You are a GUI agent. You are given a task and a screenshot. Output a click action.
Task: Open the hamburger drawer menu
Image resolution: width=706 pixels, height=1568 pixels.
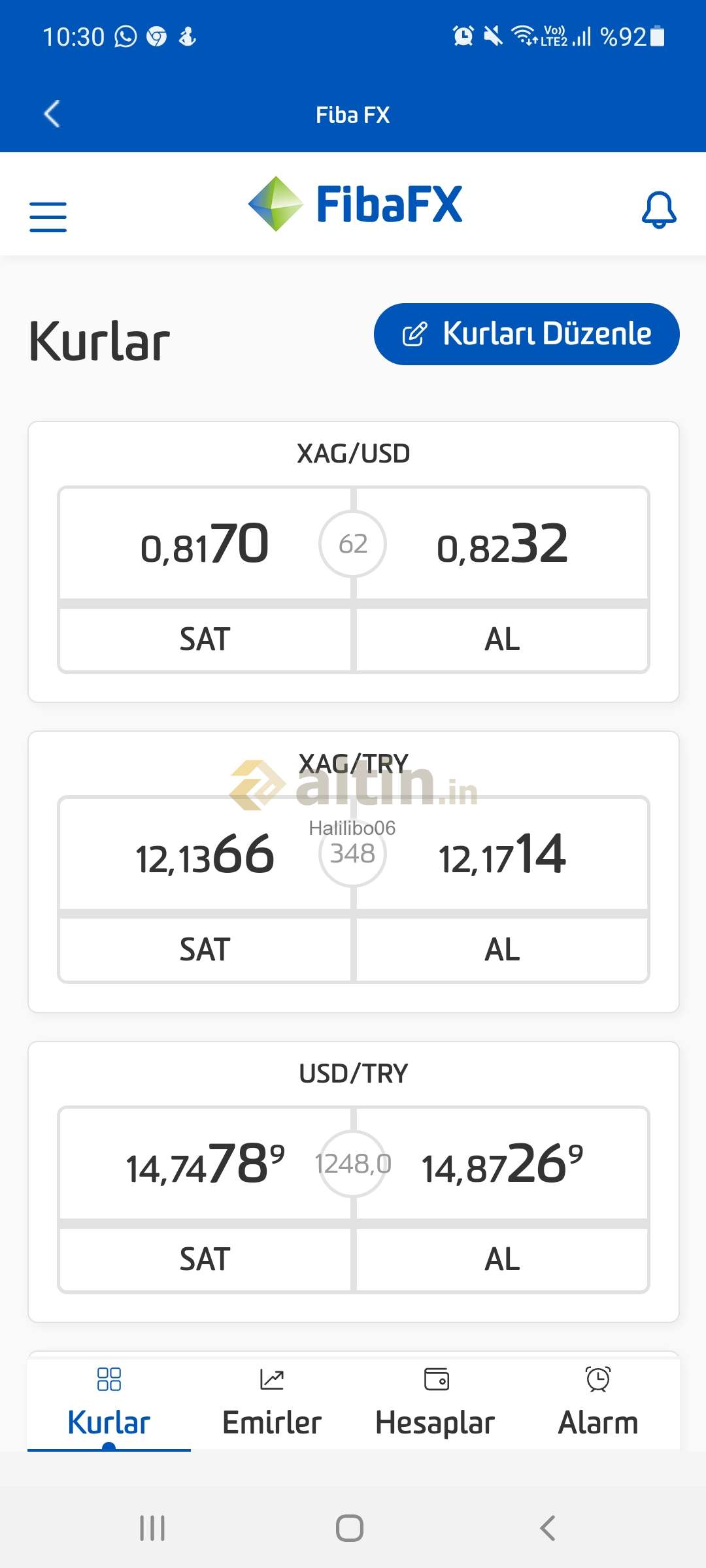coord(48,217)
